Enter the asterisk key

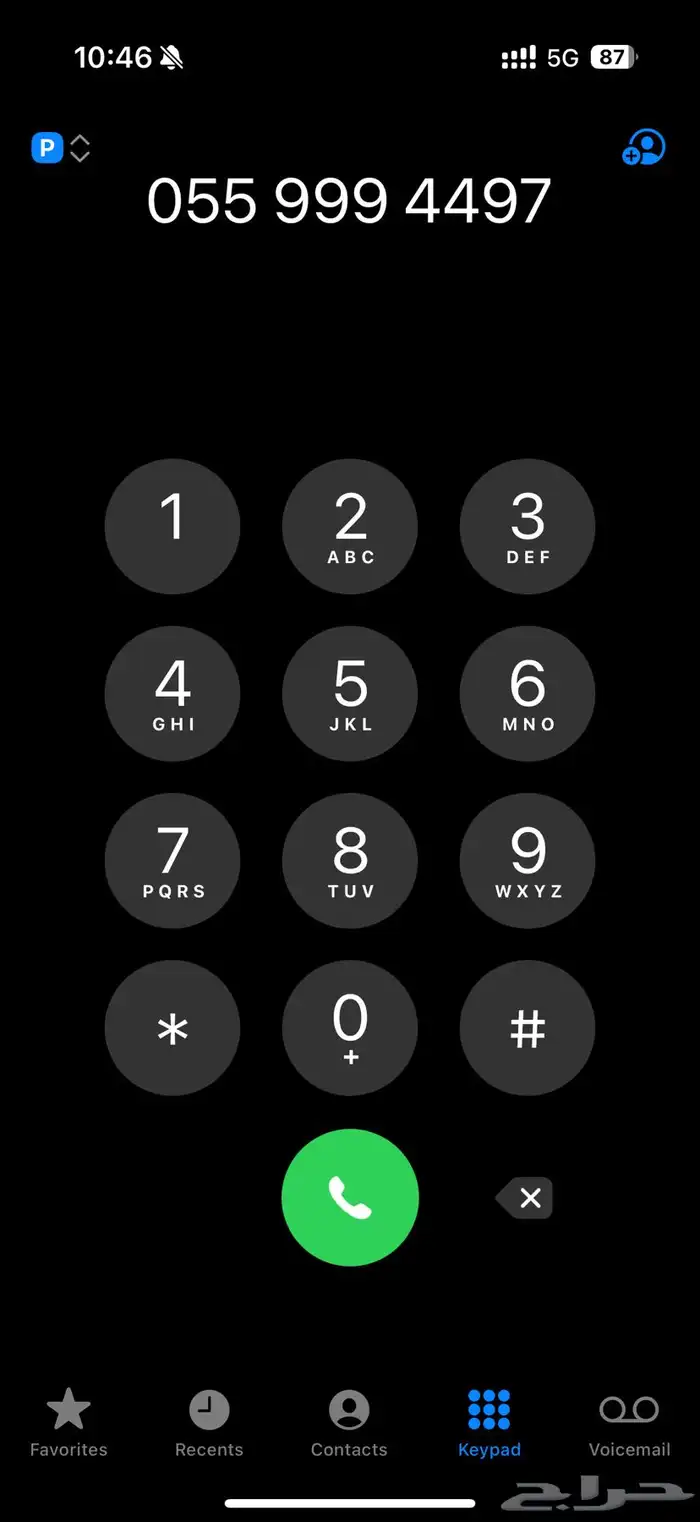172,1028
